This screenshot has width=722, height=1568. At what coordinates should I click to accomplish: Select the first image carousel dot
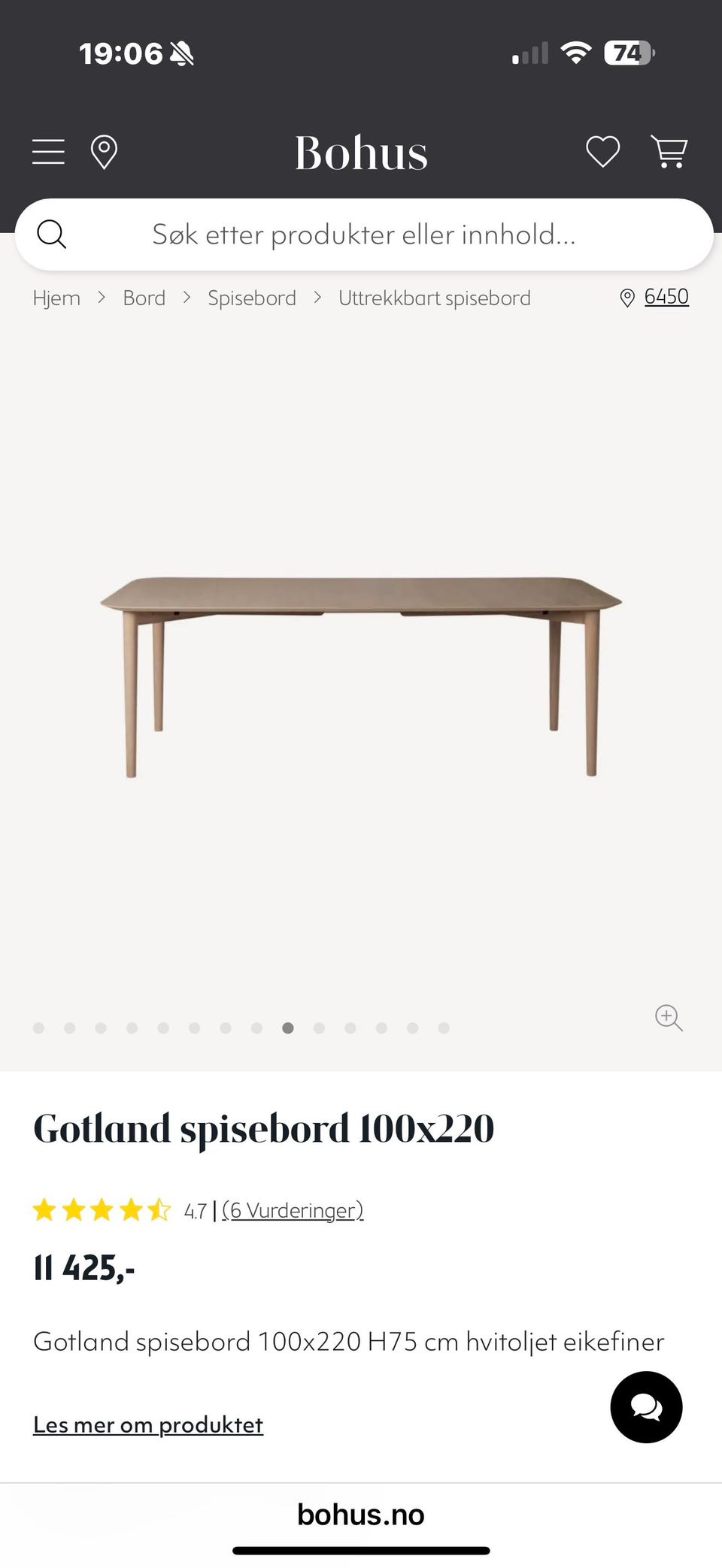coord(38,1028)
